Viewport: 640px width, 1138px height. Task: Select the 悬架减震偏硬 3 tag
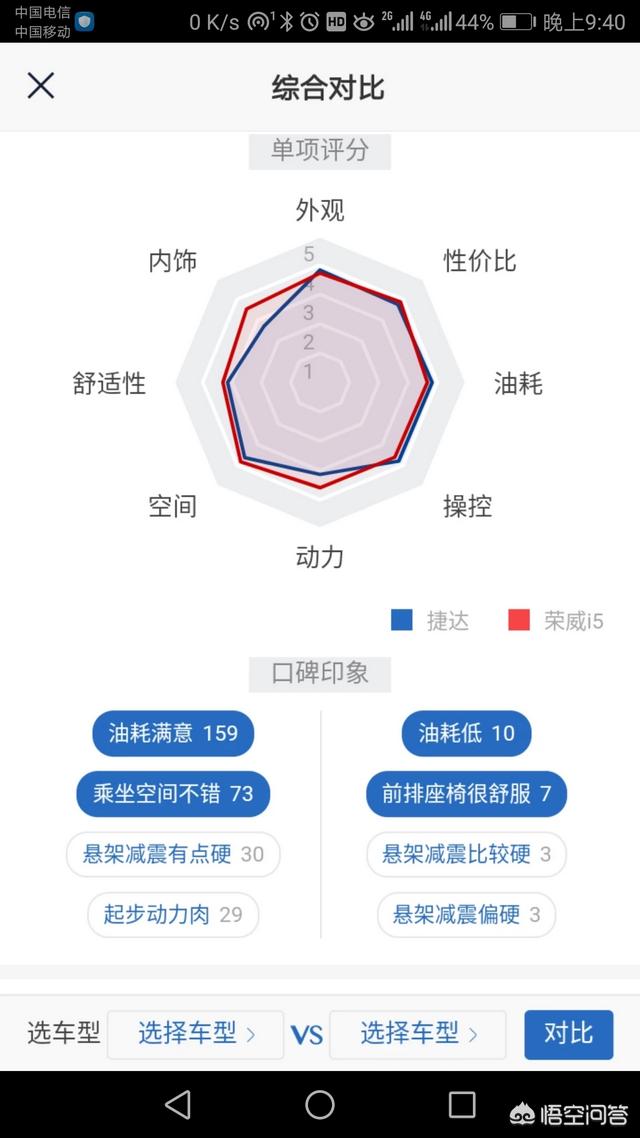pyautogui.click(x=466, y=914)
